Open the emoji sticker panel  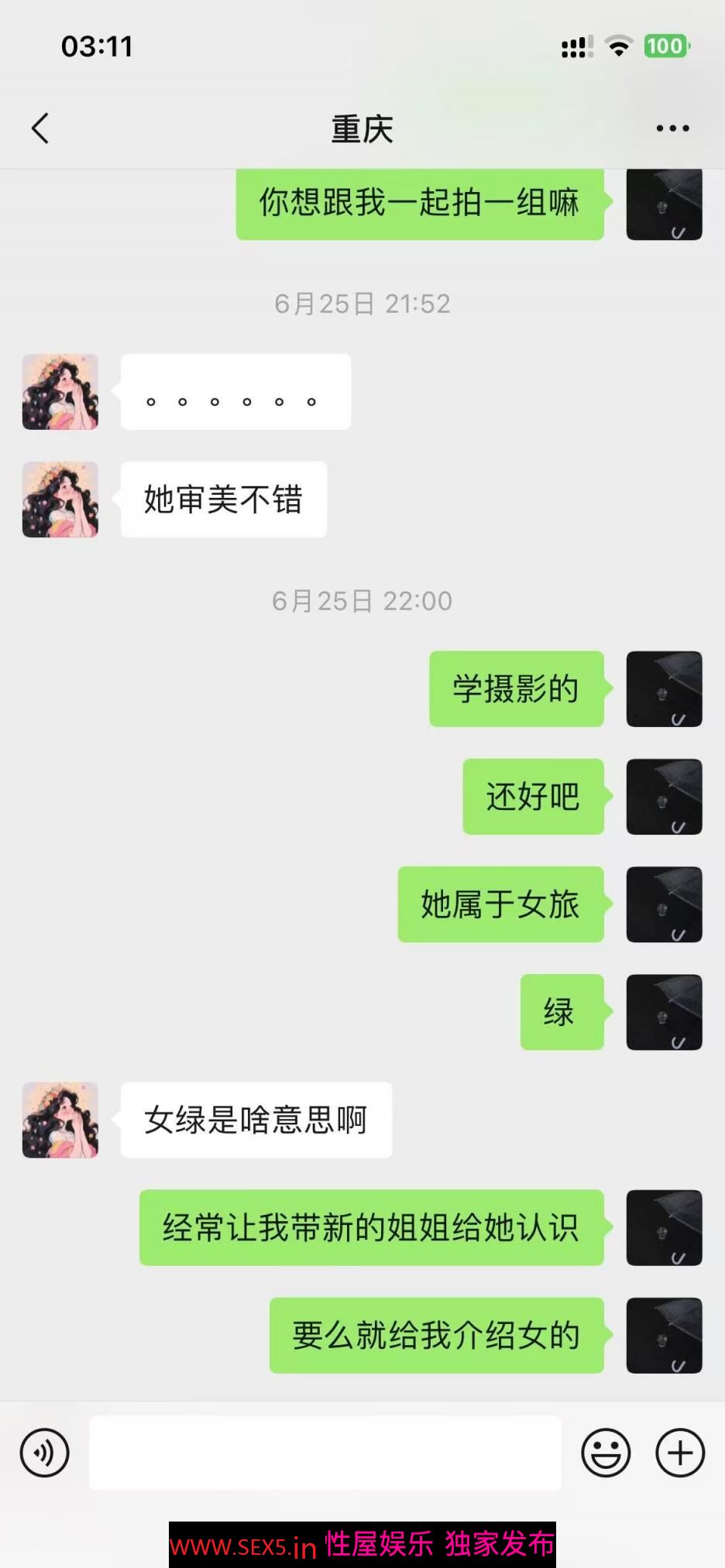click(606, 1453)
